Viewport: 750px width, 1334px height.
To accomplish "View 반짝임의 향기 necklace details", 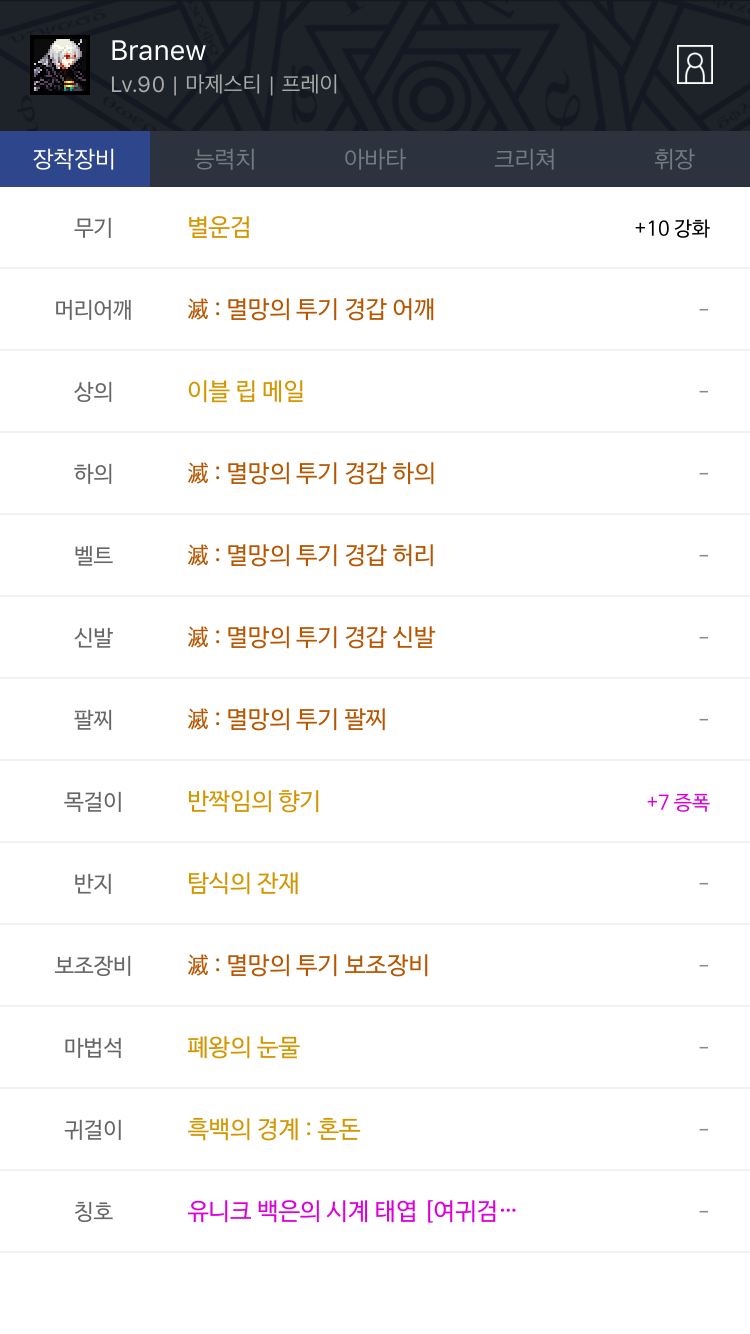I will point(254,801).
